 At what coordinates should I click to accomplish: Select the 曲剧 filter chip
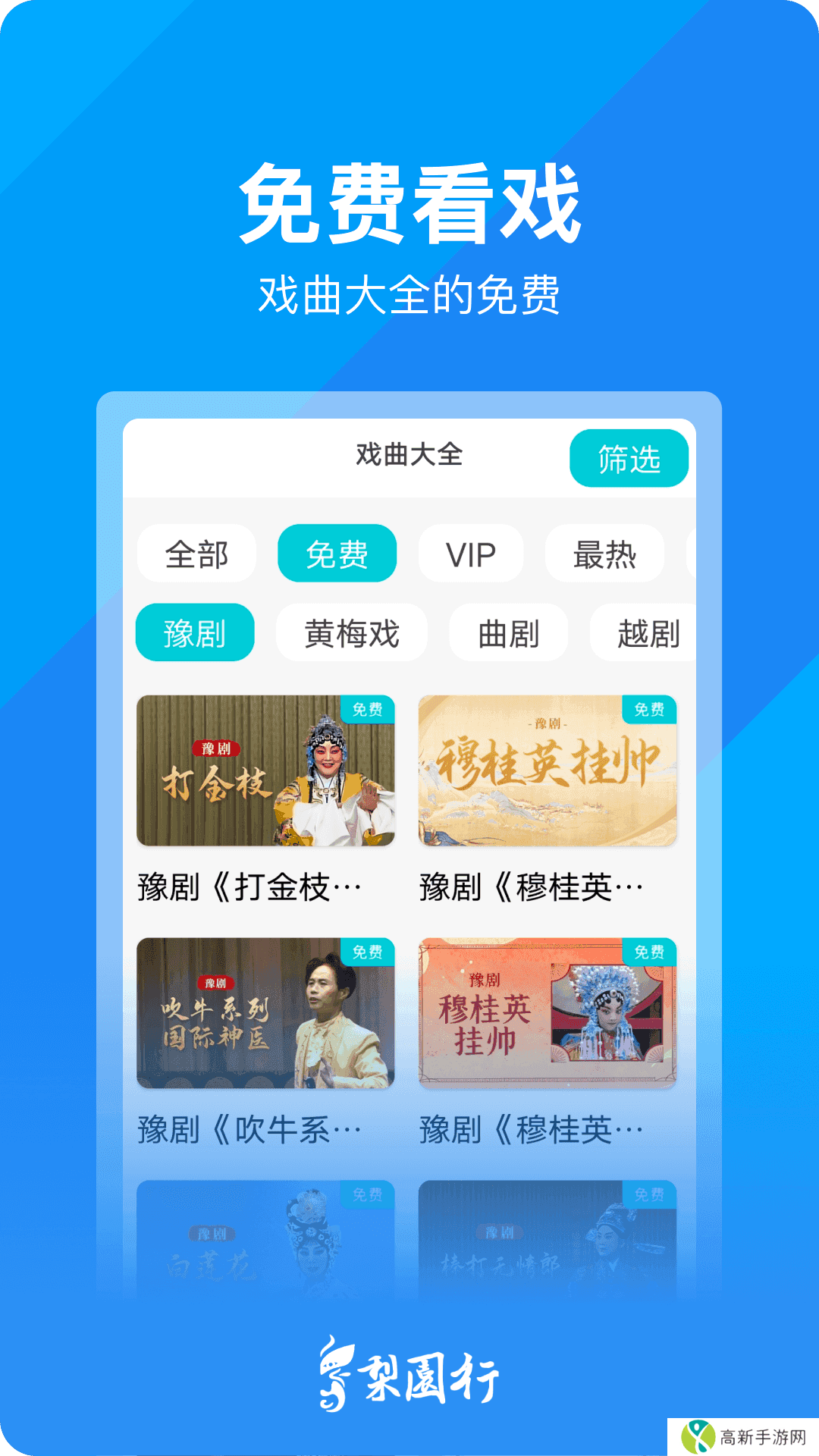tap(508, 632)
